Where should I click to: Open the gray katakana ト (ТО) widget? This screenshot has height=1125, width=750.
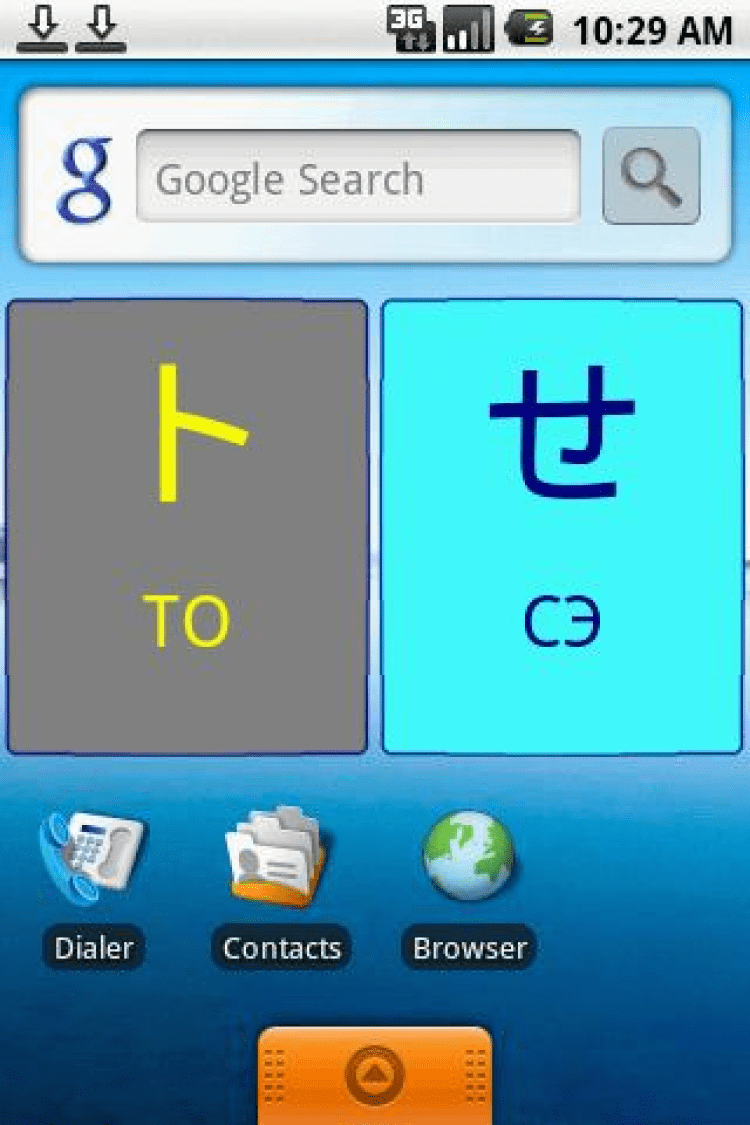click(x=187, y=527)
